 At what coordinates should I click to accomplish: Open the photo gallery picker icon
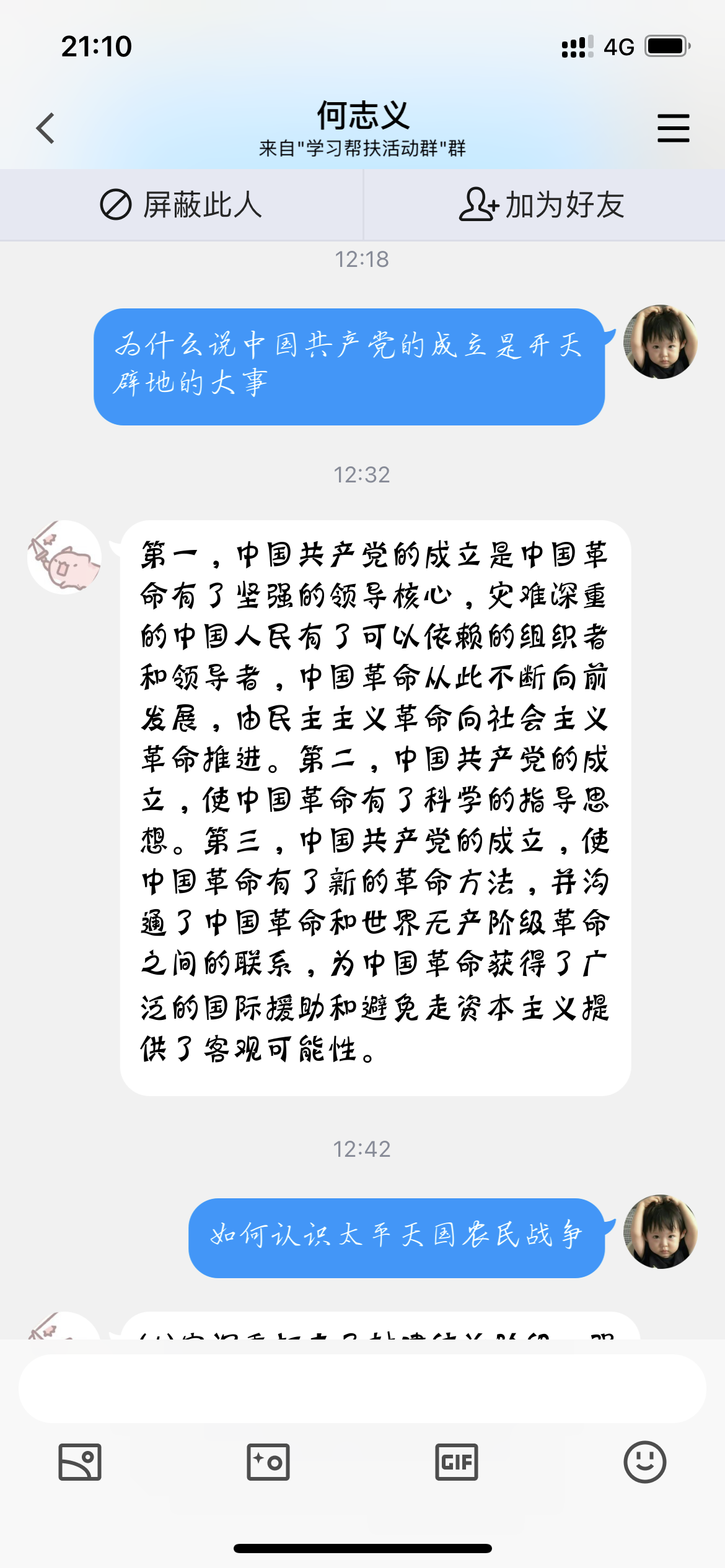[x=80, y=1462]
